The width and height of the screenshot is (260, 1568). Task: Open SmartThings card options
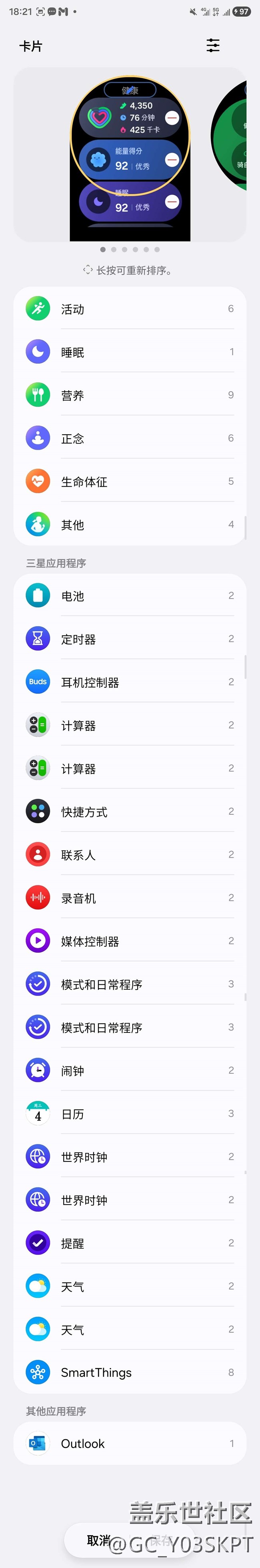click(x=129, y=1373)
